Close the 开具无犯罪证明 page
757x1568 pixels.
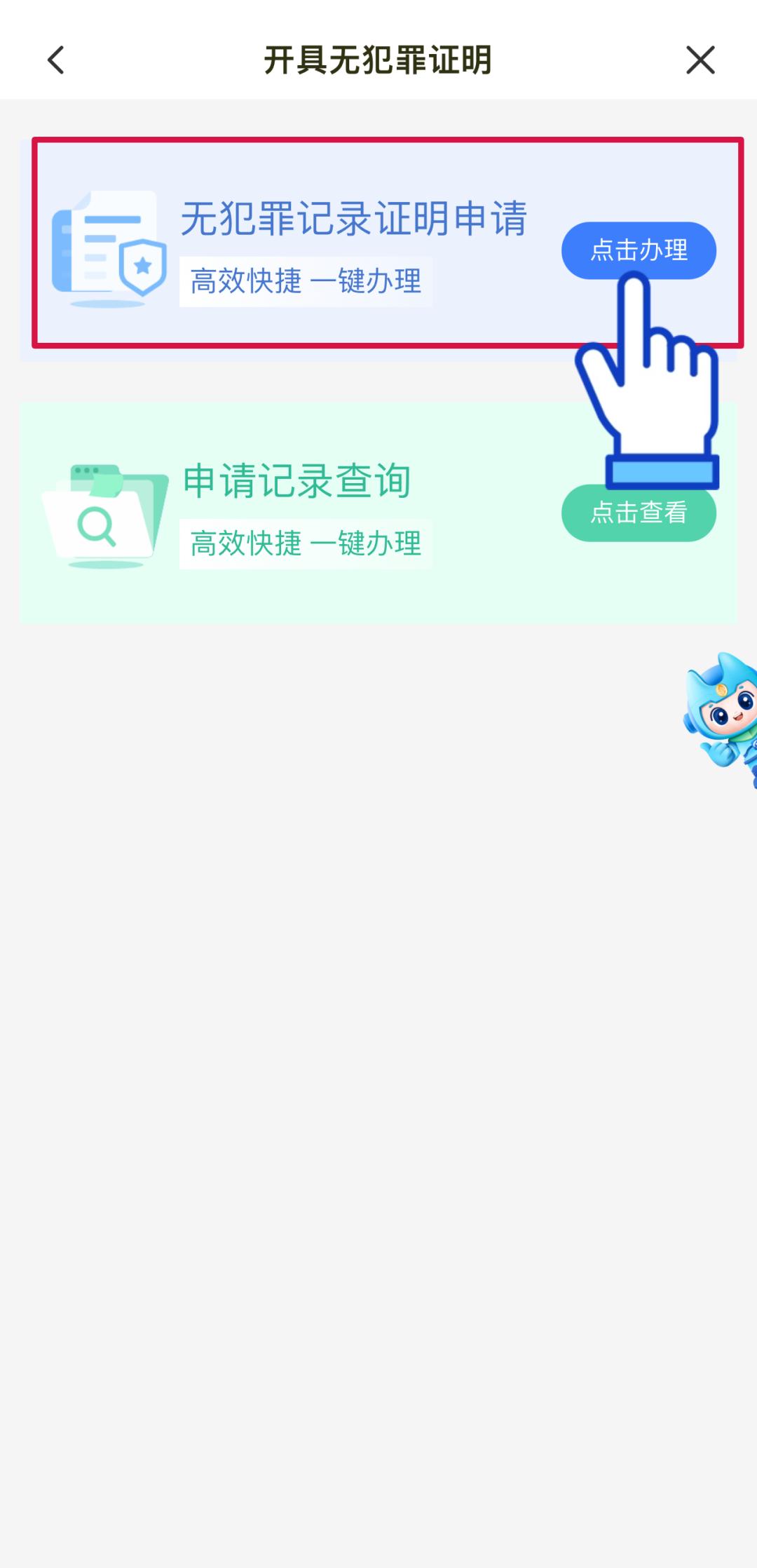[x=700, y=60]
